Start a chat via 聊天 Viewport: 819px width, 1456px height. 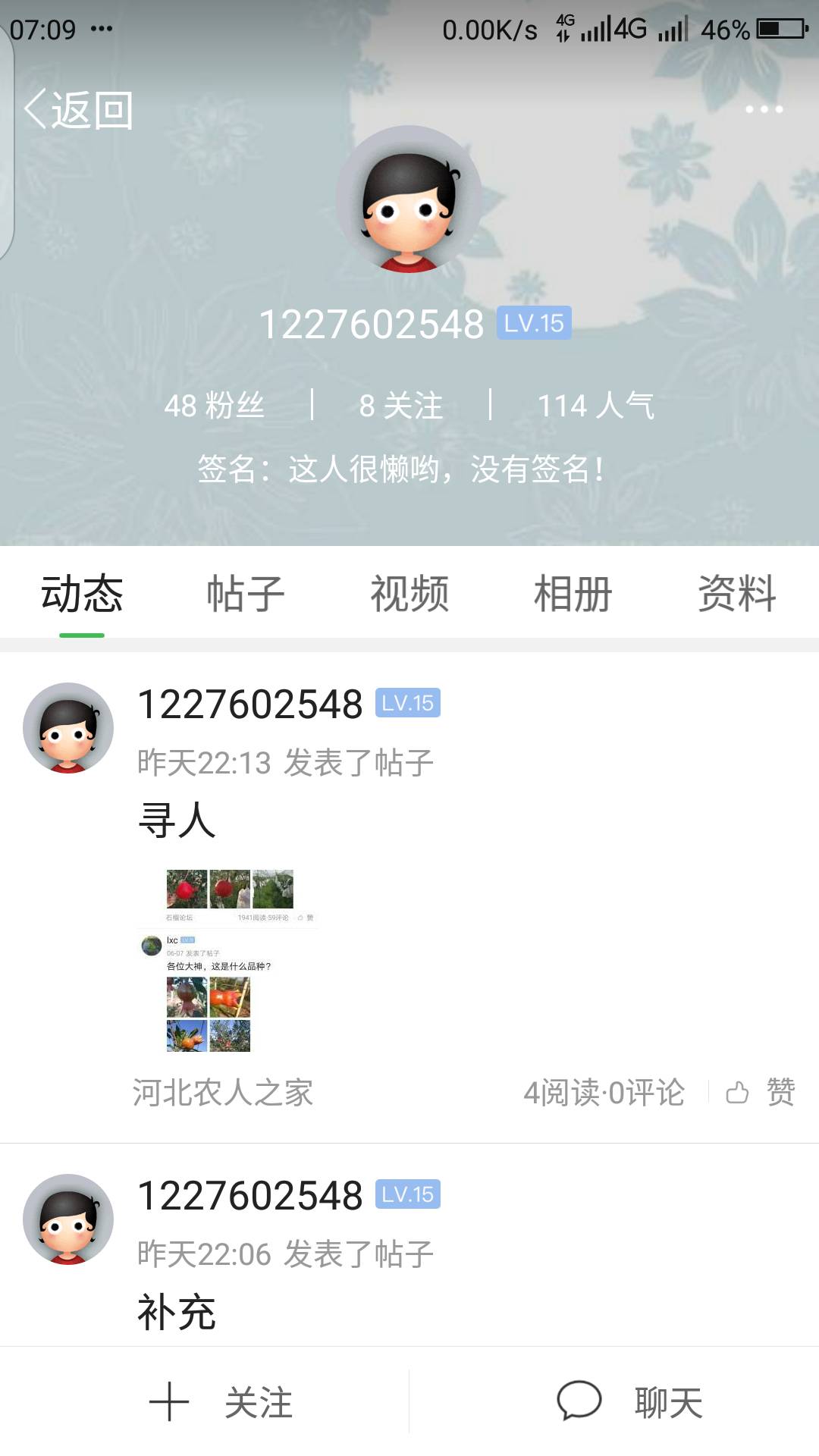pos(630,1402)
